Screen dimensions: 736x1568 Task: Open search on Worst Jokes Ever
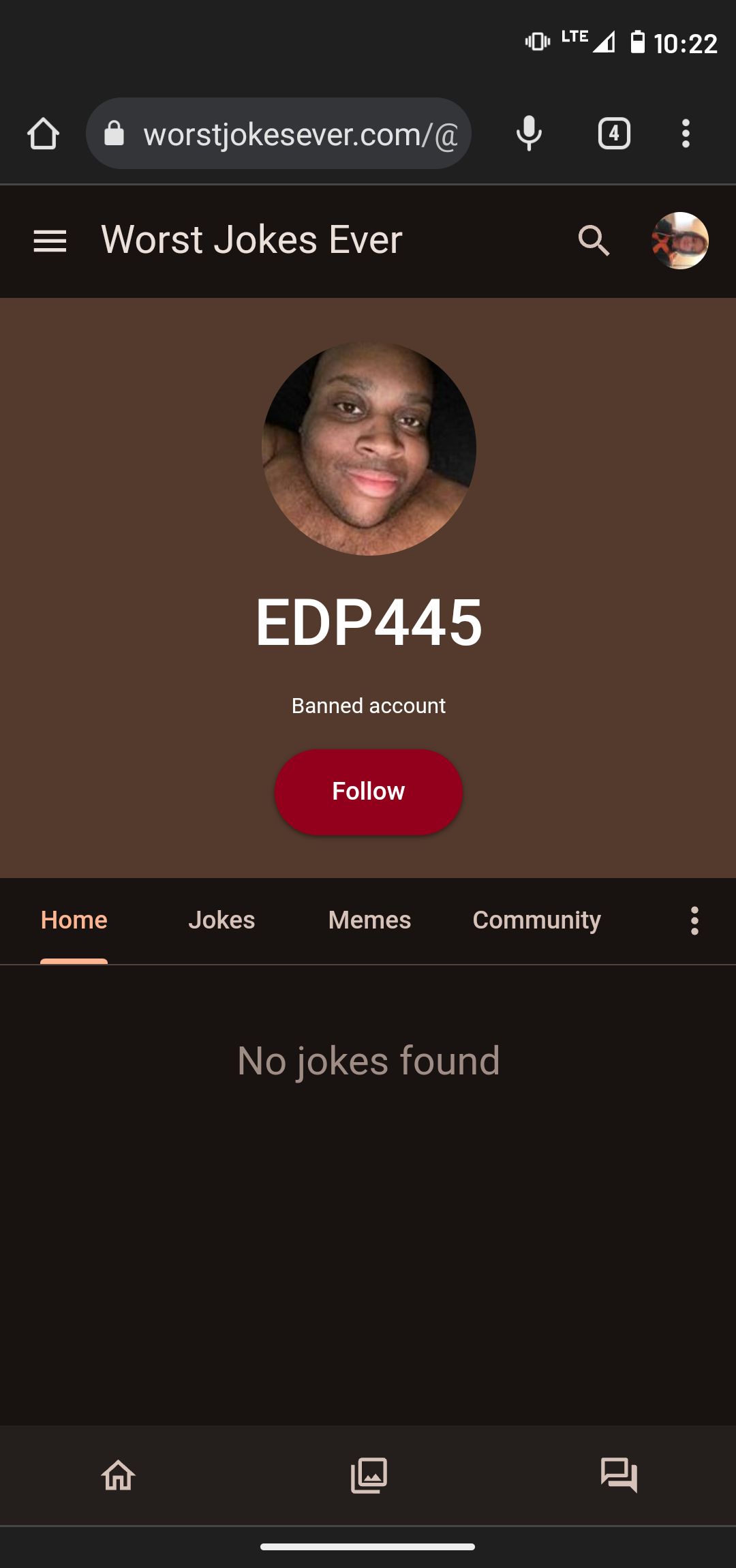click(x=594, y=241)
